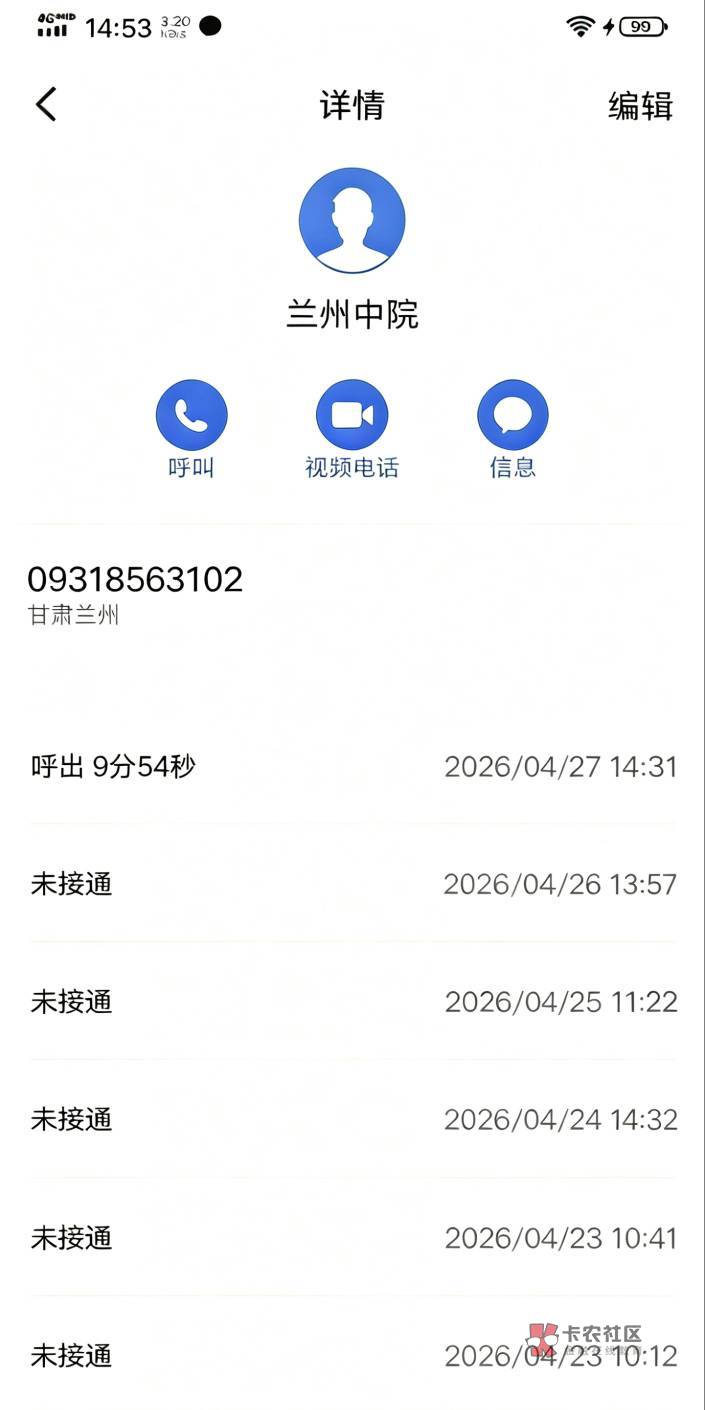The width and height of the screenshot is (705, 1410).
Task: Tap 编辑 to edit this contact
Action: (x=640, y=106)
